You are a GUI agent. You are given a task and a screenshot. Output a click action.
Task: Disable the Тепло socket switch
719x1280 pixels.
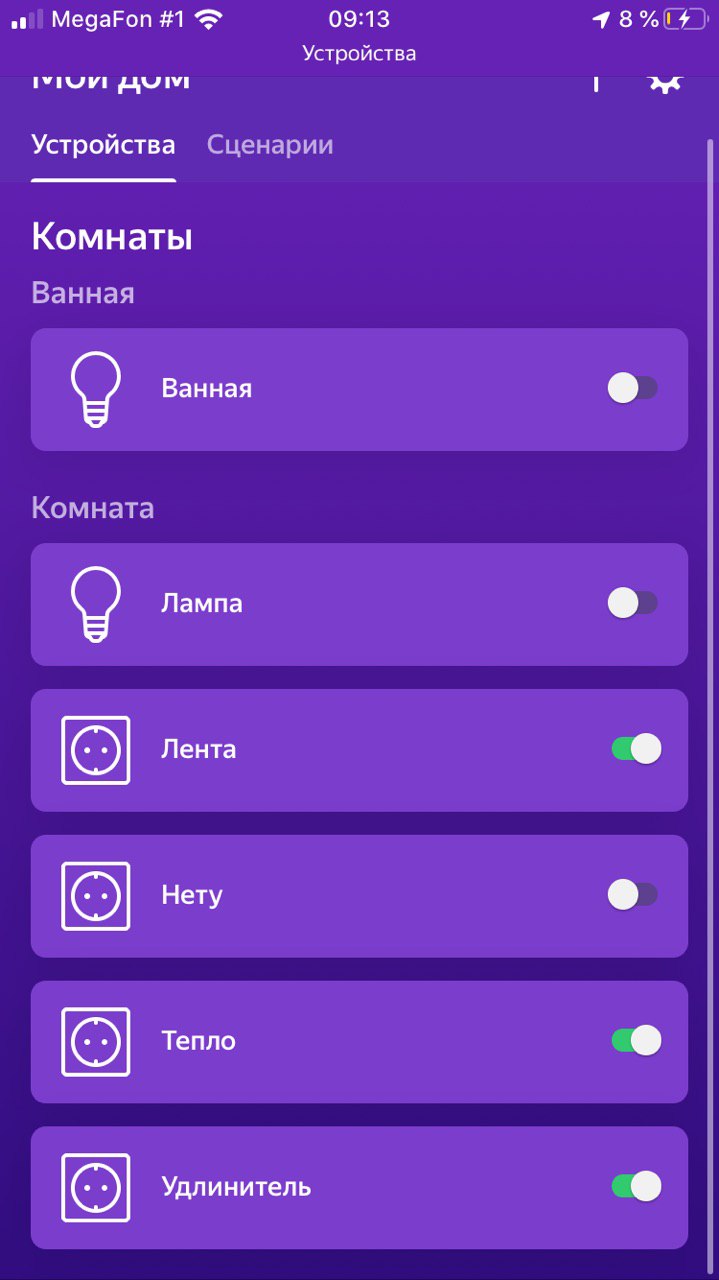636,1041
